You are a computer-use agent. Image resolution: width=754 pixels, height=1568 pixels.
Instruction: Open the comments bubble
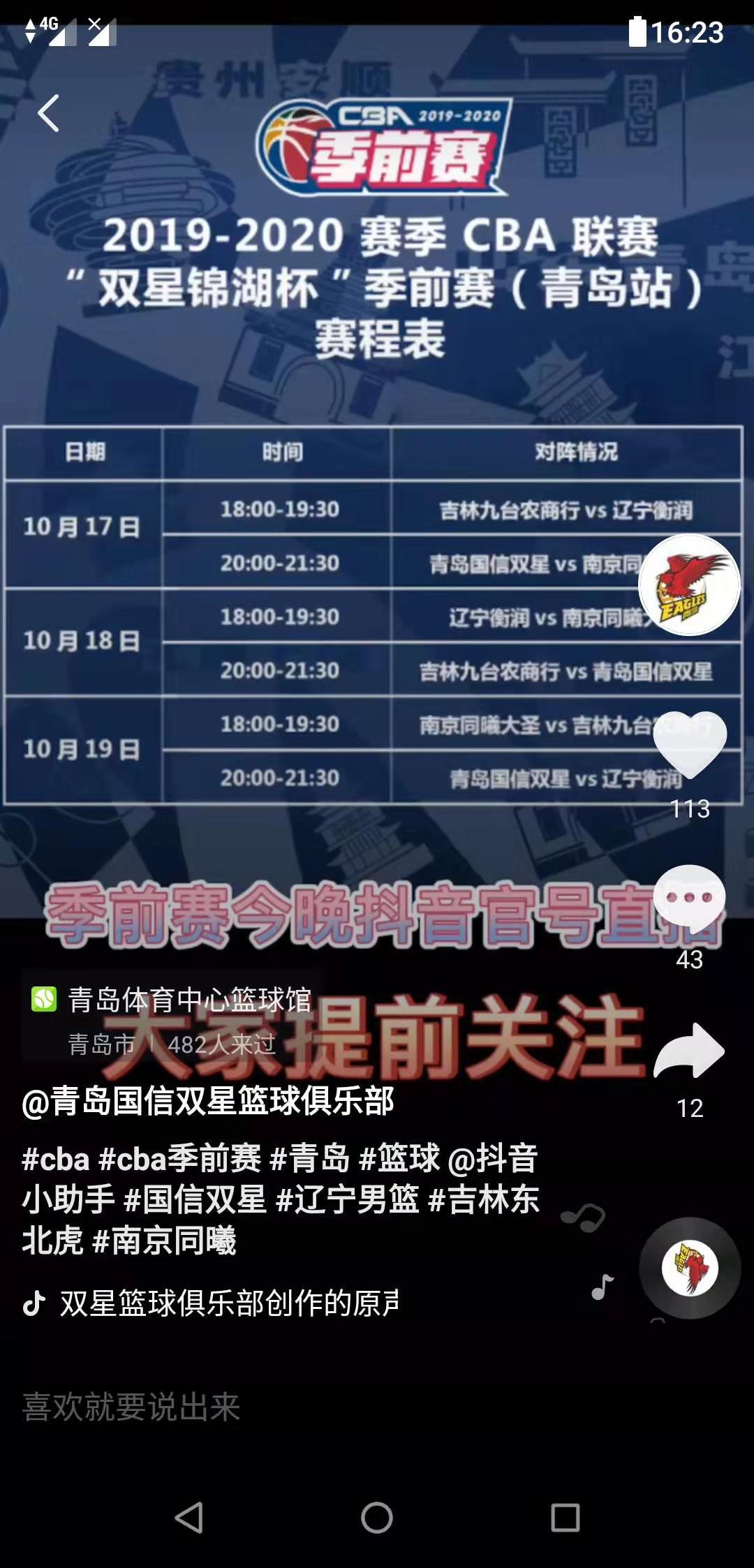tap(689, 897)
